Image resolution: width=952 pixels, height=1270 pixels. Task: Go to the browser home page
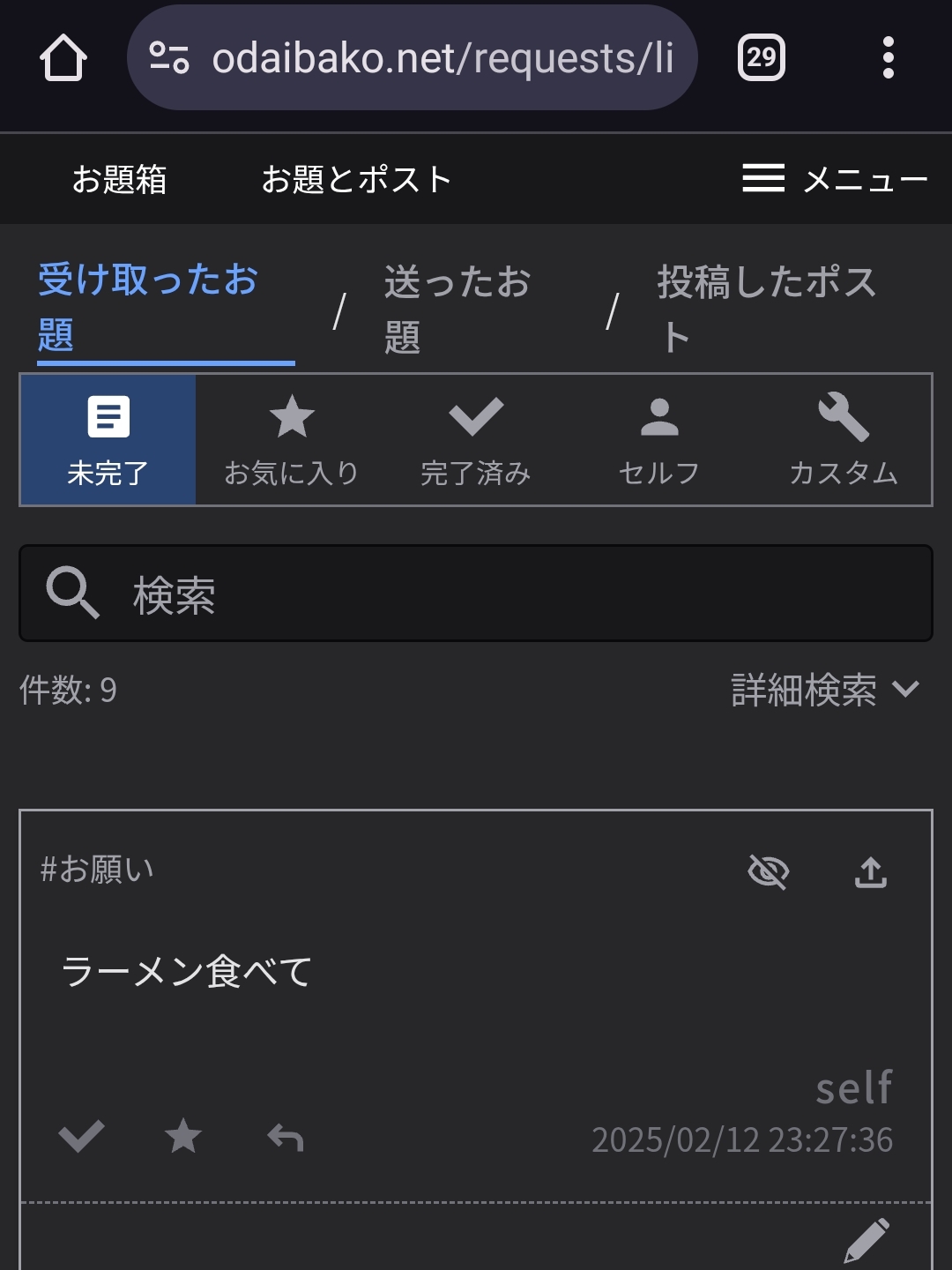click(63, 58)
